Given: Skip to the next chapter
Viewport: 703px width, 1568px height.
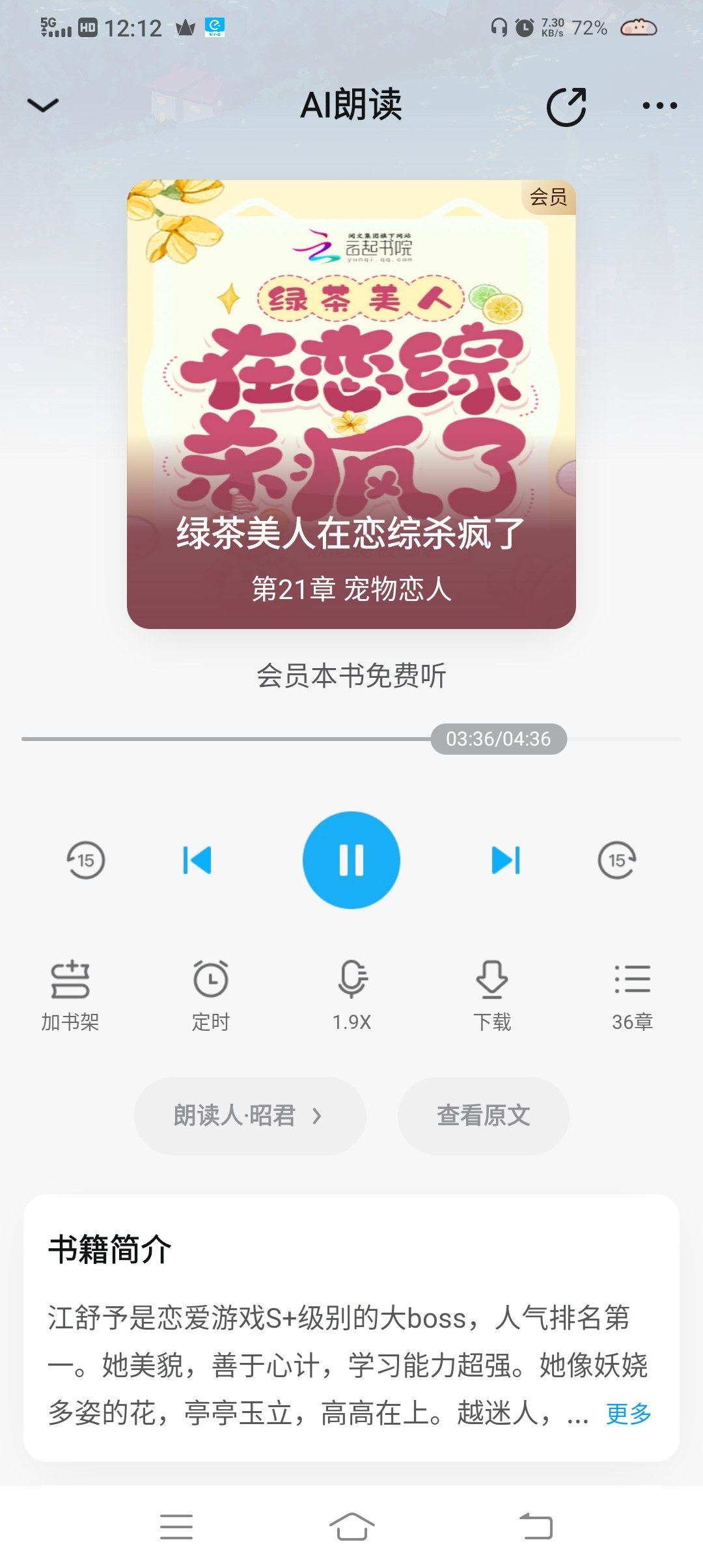Looking at the screenshot, I should pyautogui.click(x=506, y=860).
